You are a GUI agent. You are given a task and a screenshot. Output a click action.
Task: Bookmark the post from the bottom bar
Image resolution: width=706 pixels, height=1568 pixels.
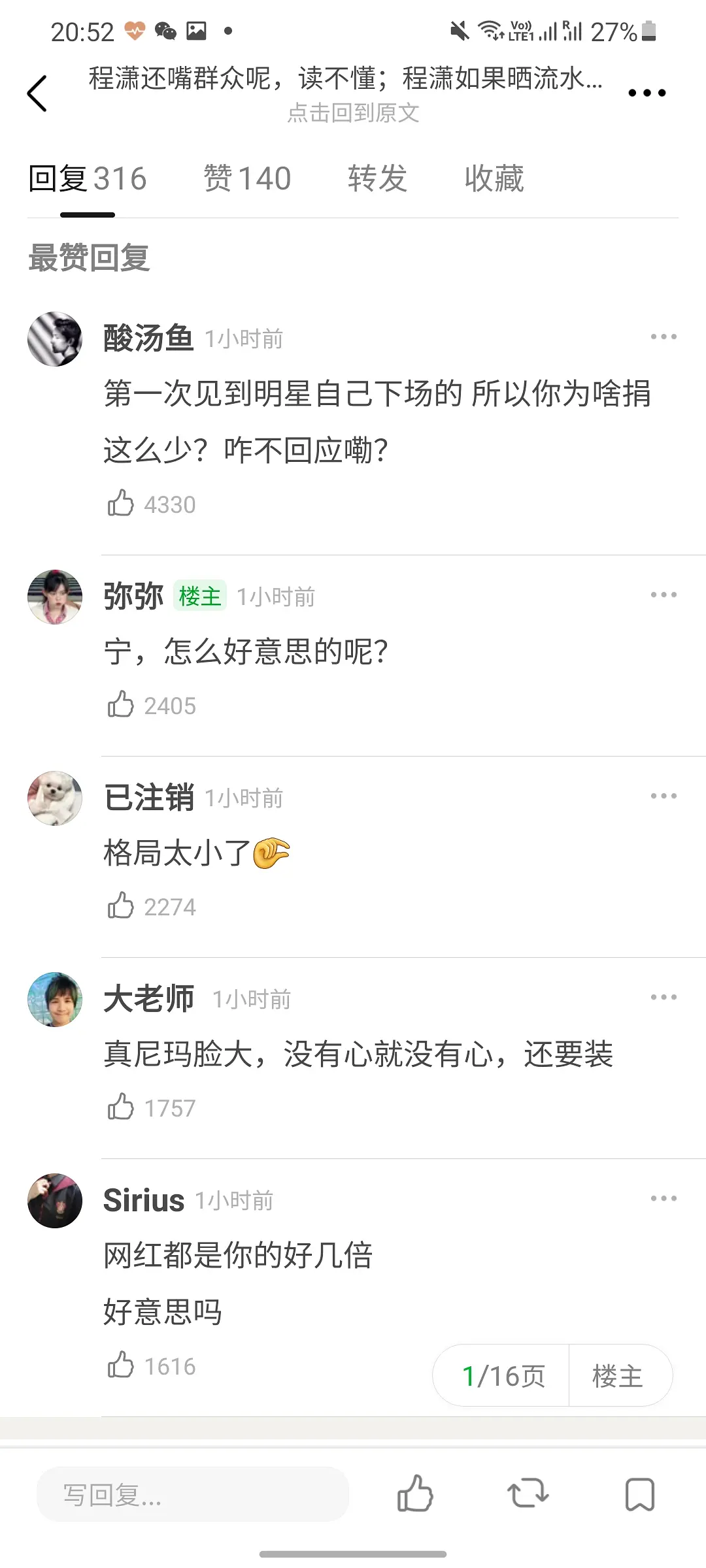pyautogui.click(x=639, y=1494)
